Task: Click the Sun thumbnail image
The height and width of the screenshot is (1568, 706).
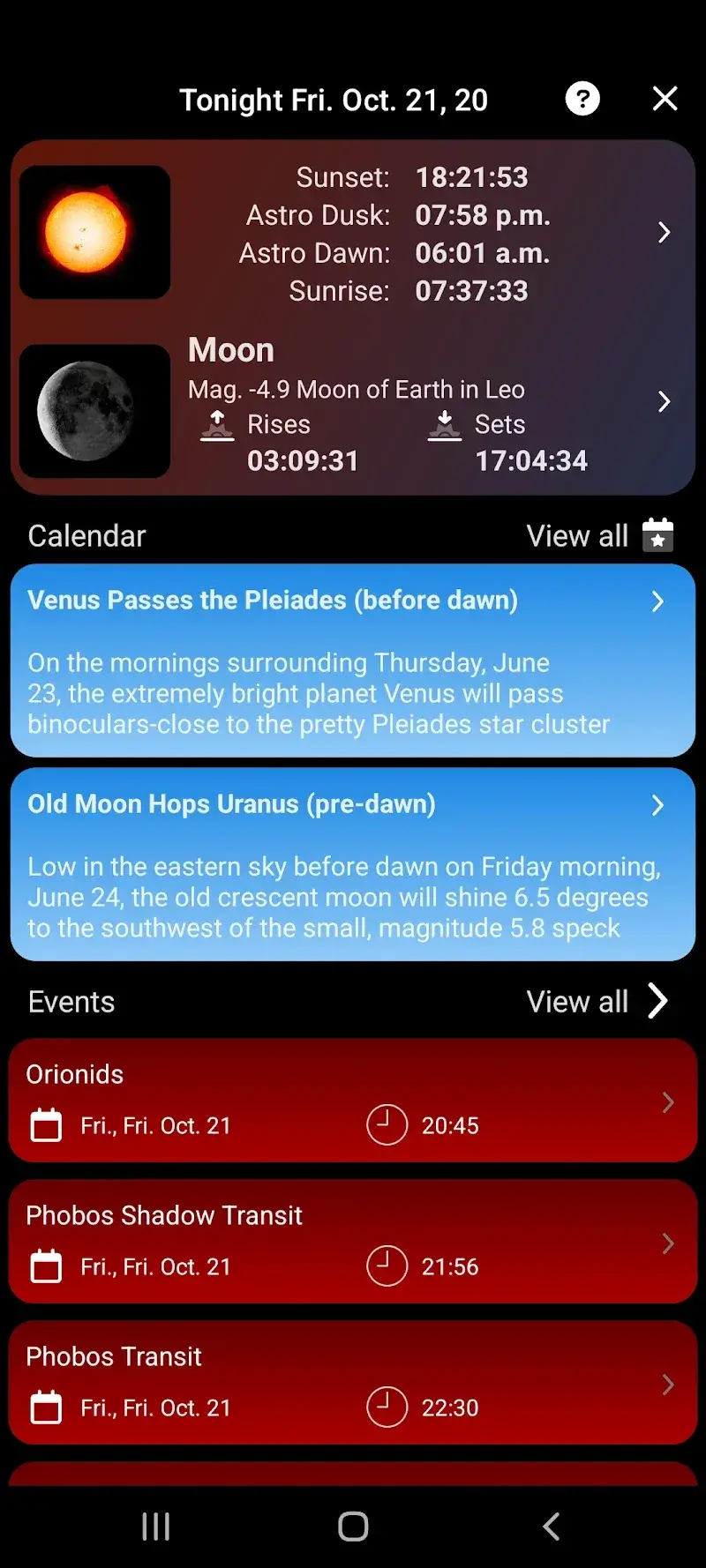Action: [94, 231]
